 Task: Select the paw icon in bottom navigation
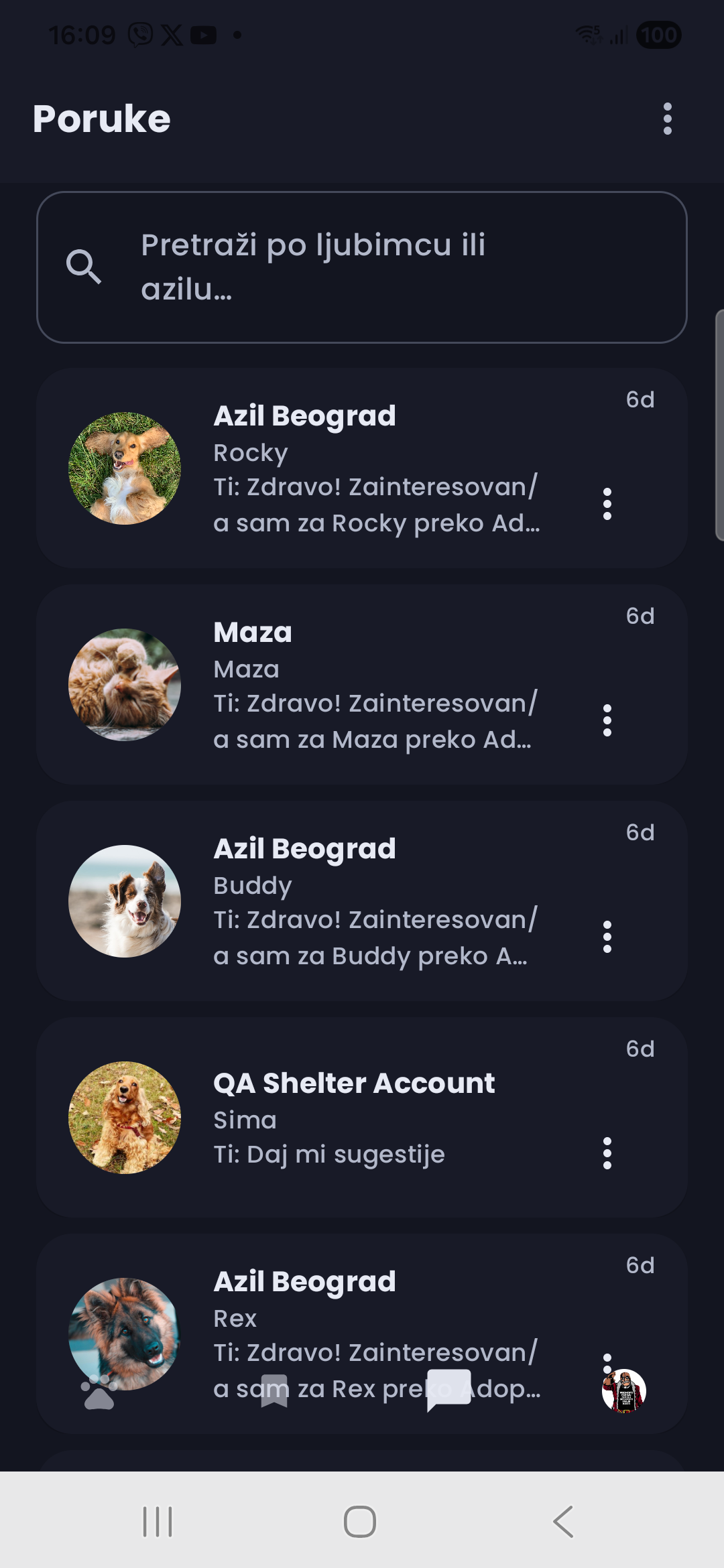coord(99,1393)
